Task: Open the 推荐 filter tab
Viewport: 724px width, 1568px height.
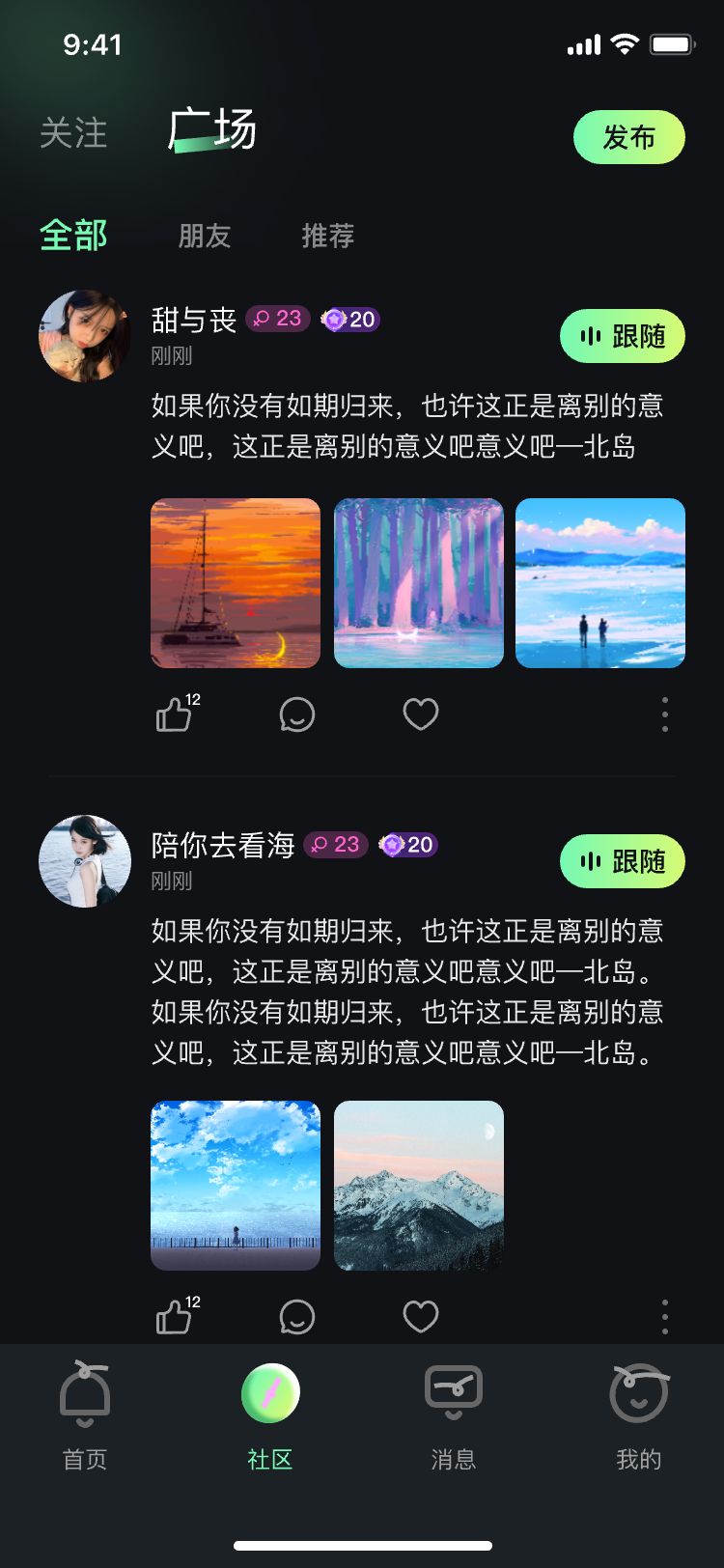Action: 327,236
